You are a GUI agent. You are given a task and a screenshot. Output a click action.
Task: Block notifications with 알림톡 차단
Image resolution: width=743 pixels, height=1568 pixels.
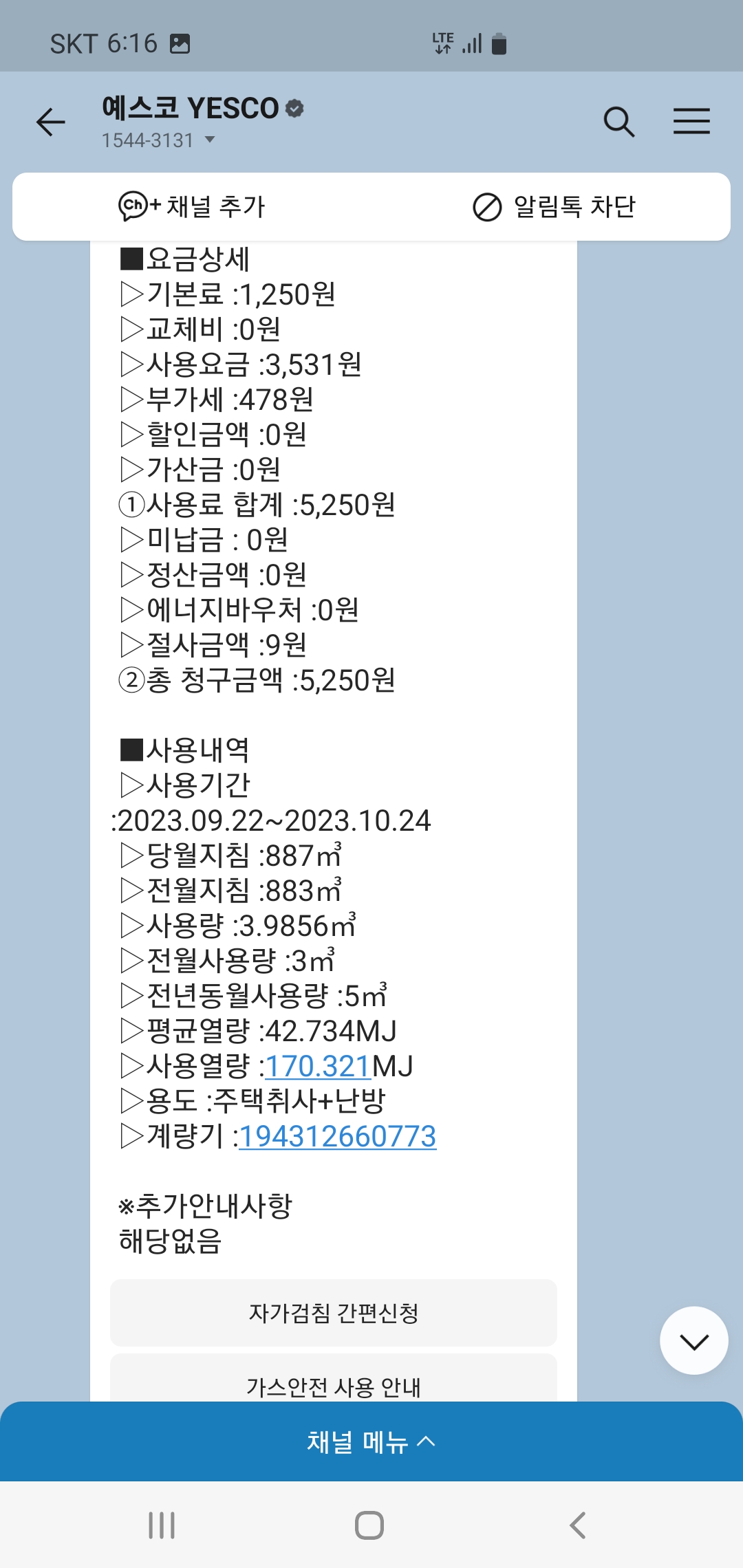coord(554,206)
